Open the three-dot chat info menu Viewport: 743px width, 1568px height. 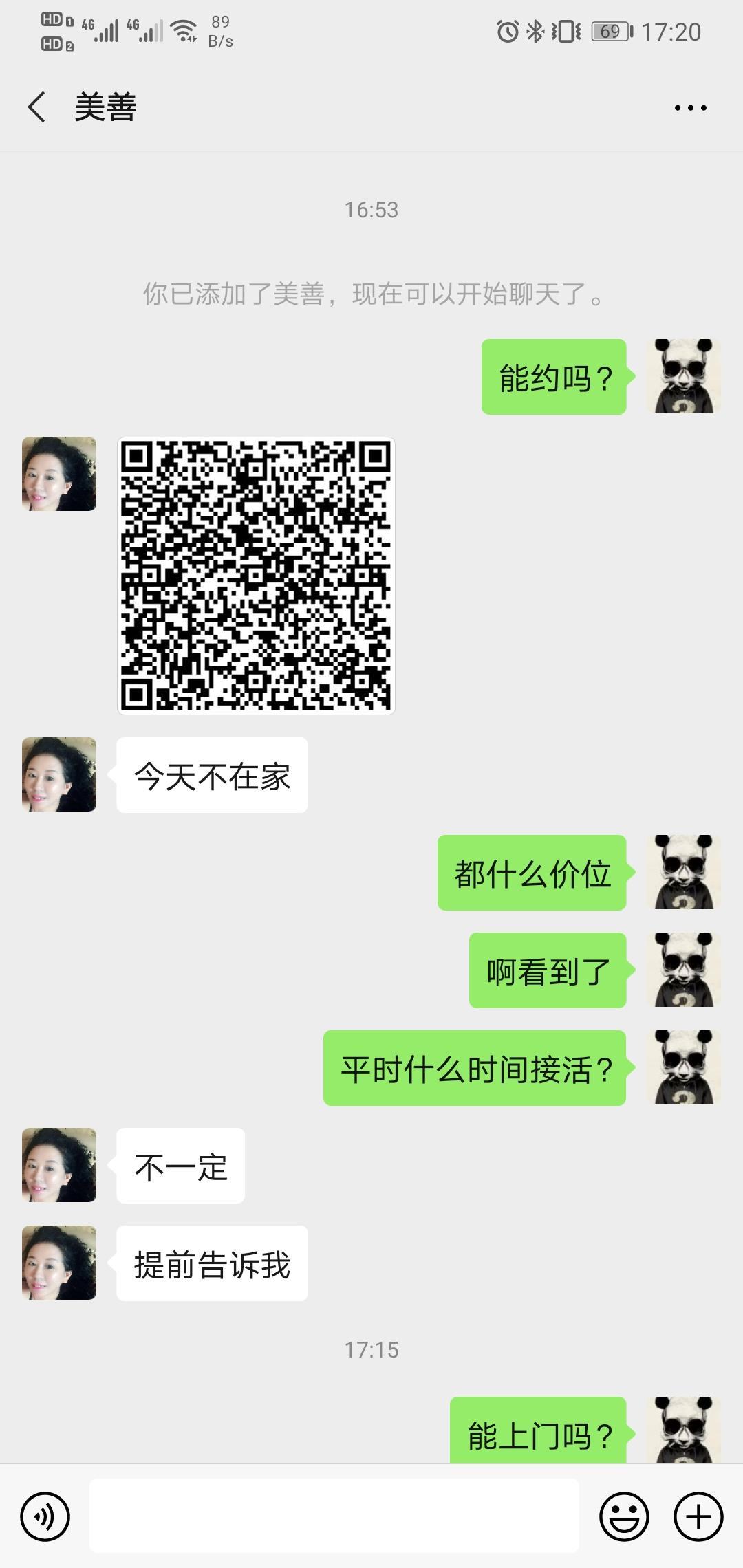pos(690,108)
